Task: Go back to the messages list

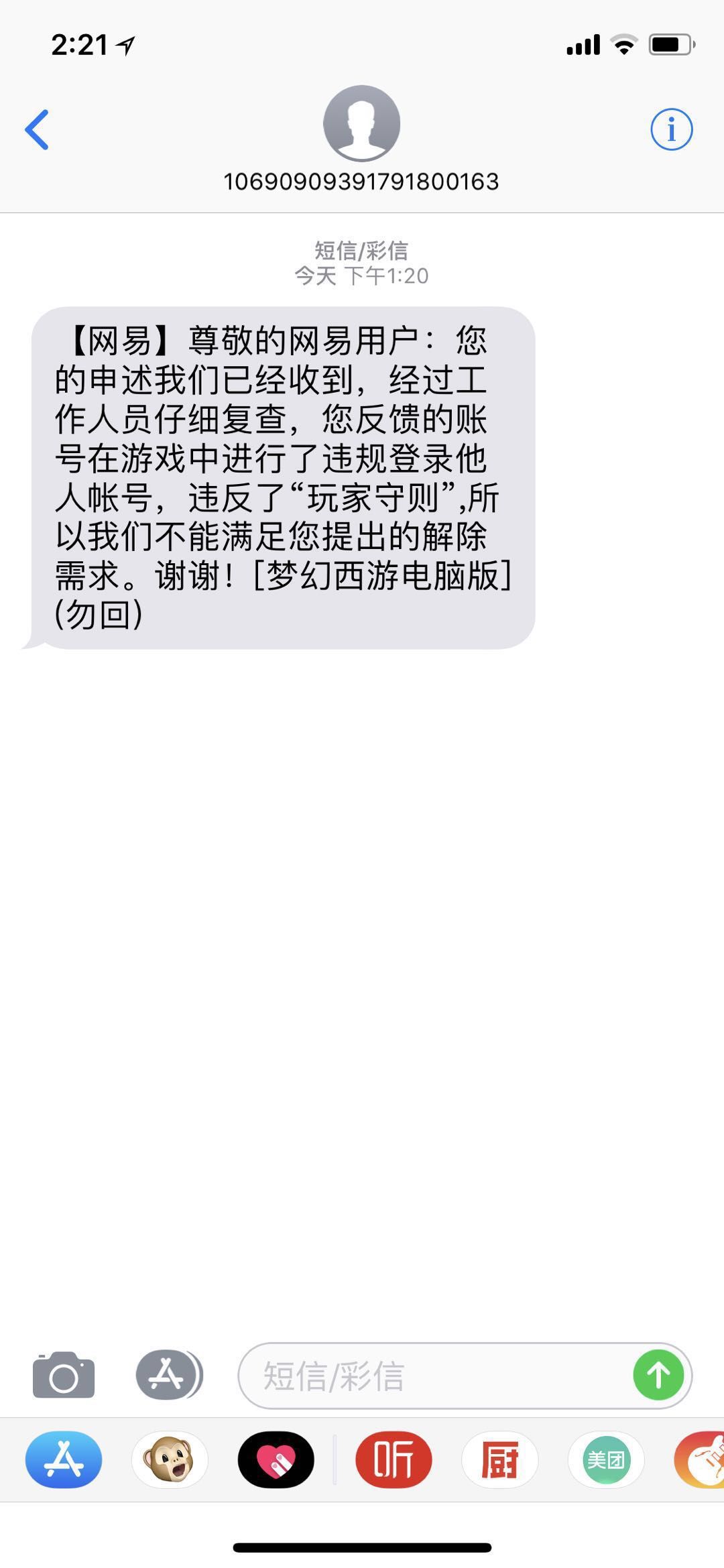Action: pos(37,129)
